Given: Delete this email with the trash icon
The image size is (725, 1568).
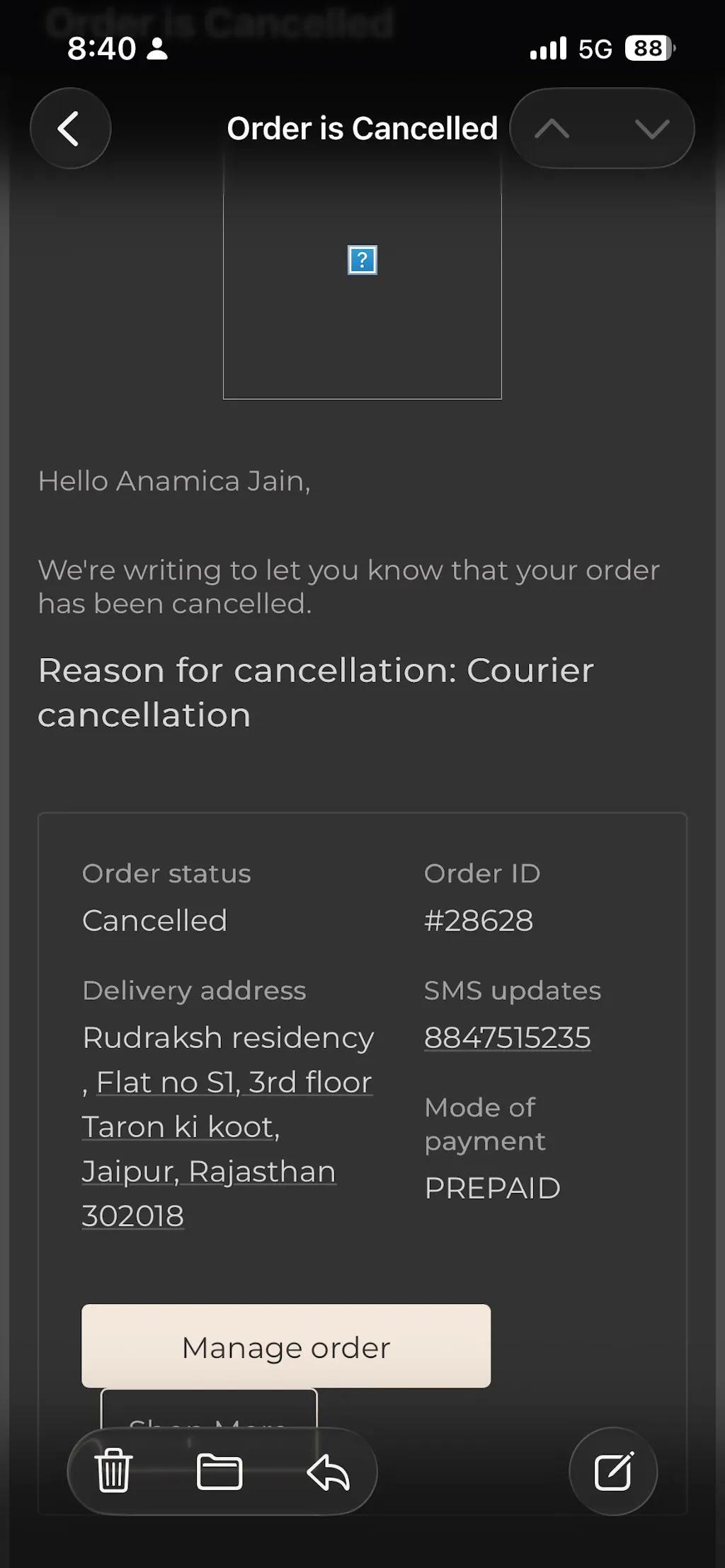Looking at the screenshot, I should tap(113, 1472).
